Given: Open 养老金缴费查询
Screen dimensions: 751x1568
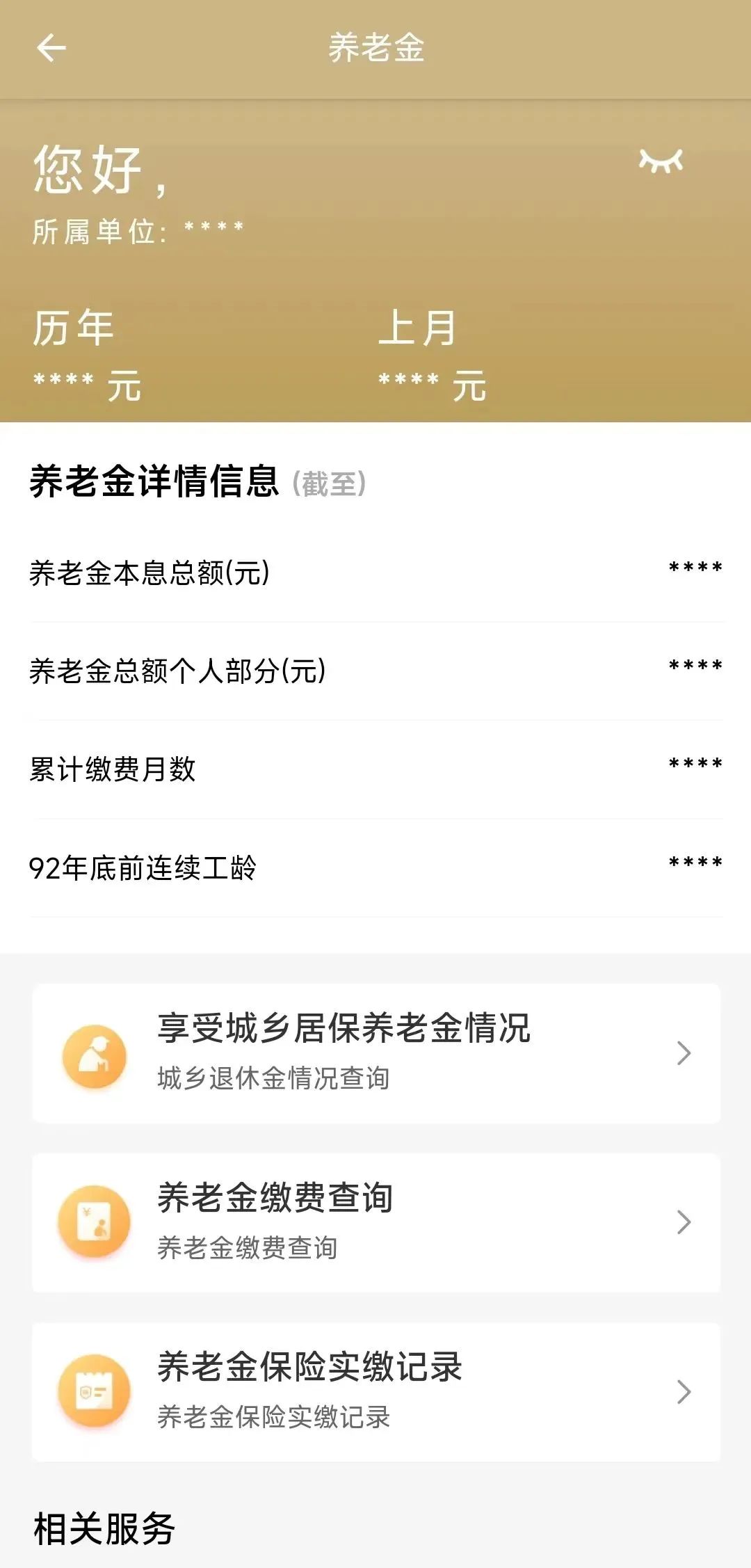Looking at the screenshot, I should pos(375,1222).
